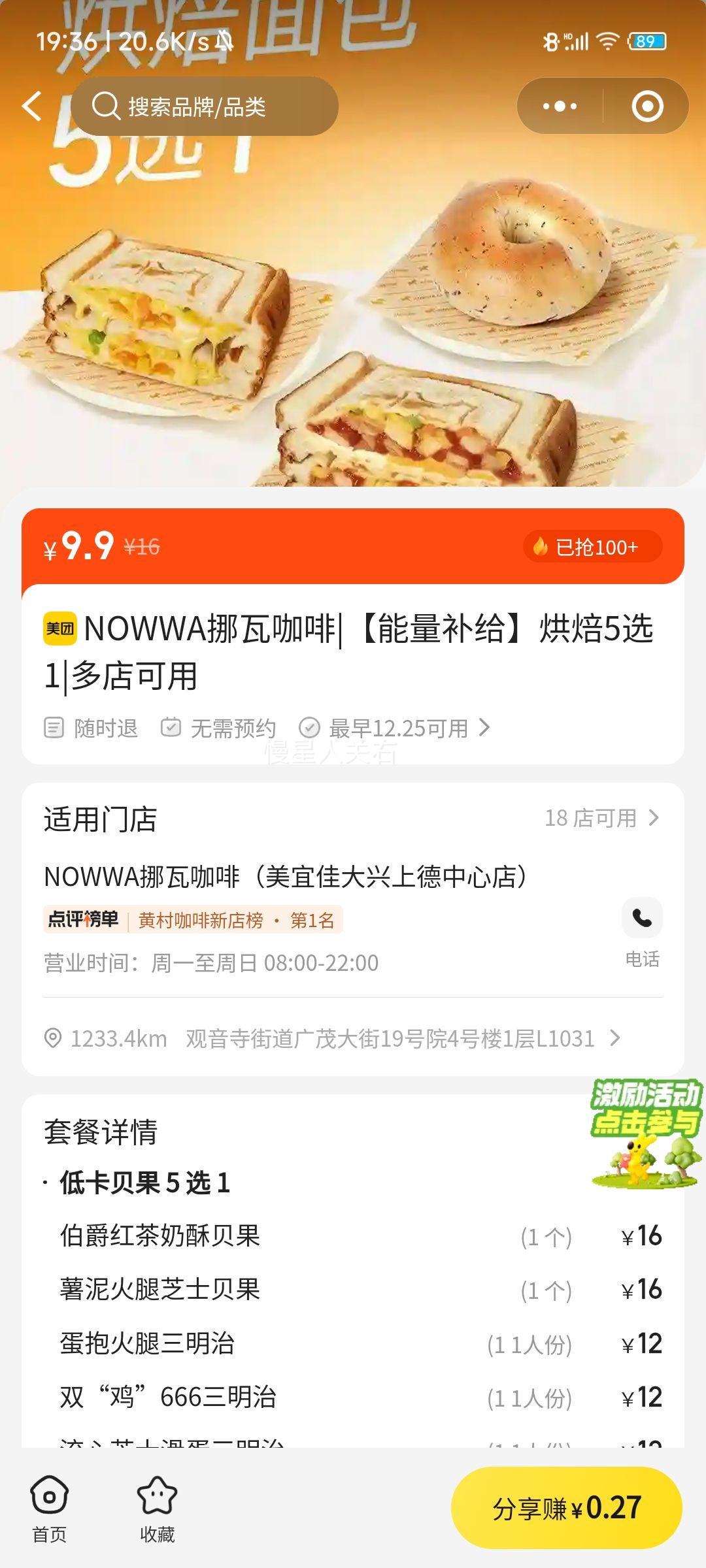Open the more options menu

[561, 106]
